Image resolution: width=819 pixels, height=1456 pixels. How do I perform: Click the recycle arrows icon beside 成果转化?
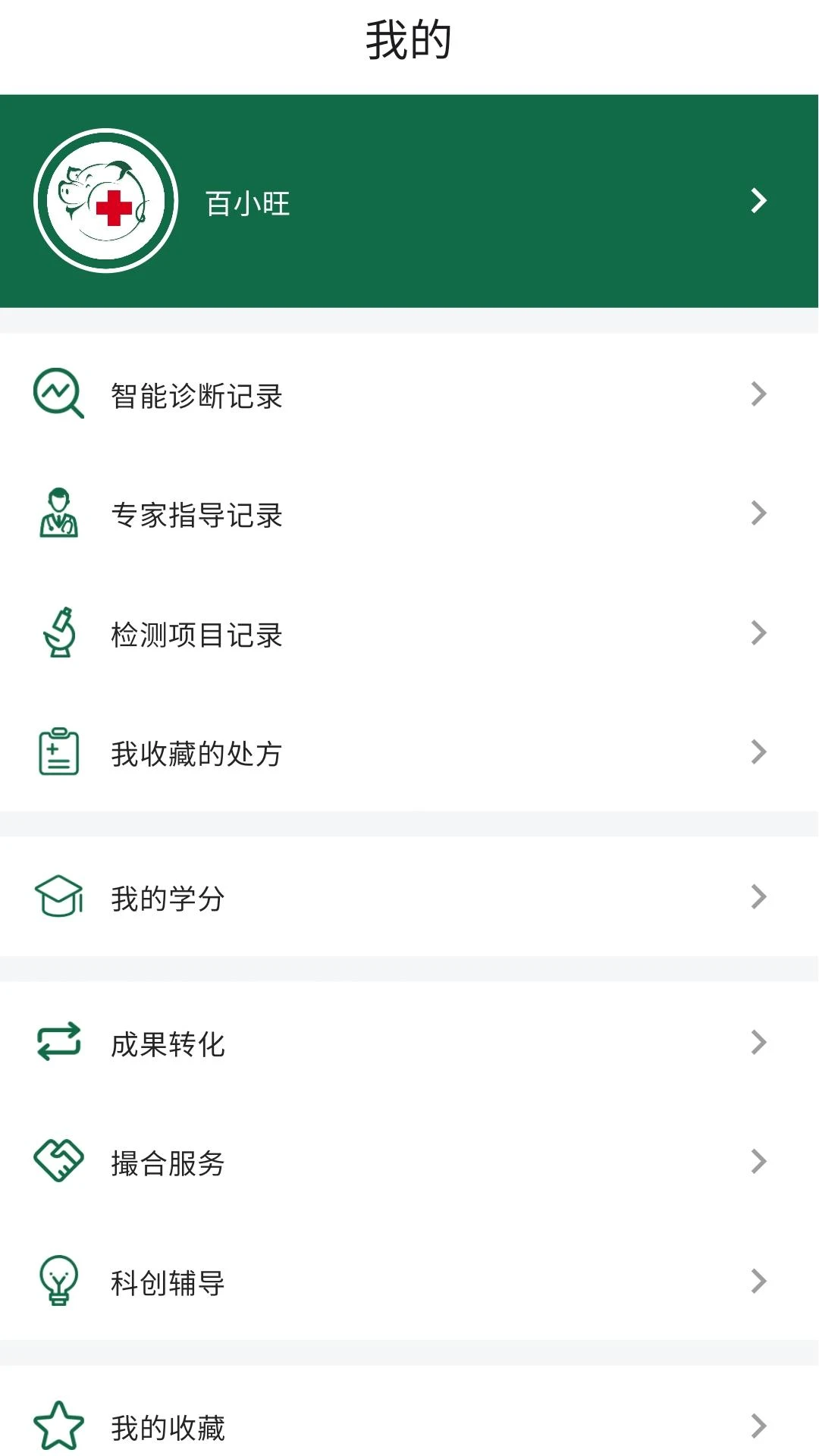point(56,1043)
